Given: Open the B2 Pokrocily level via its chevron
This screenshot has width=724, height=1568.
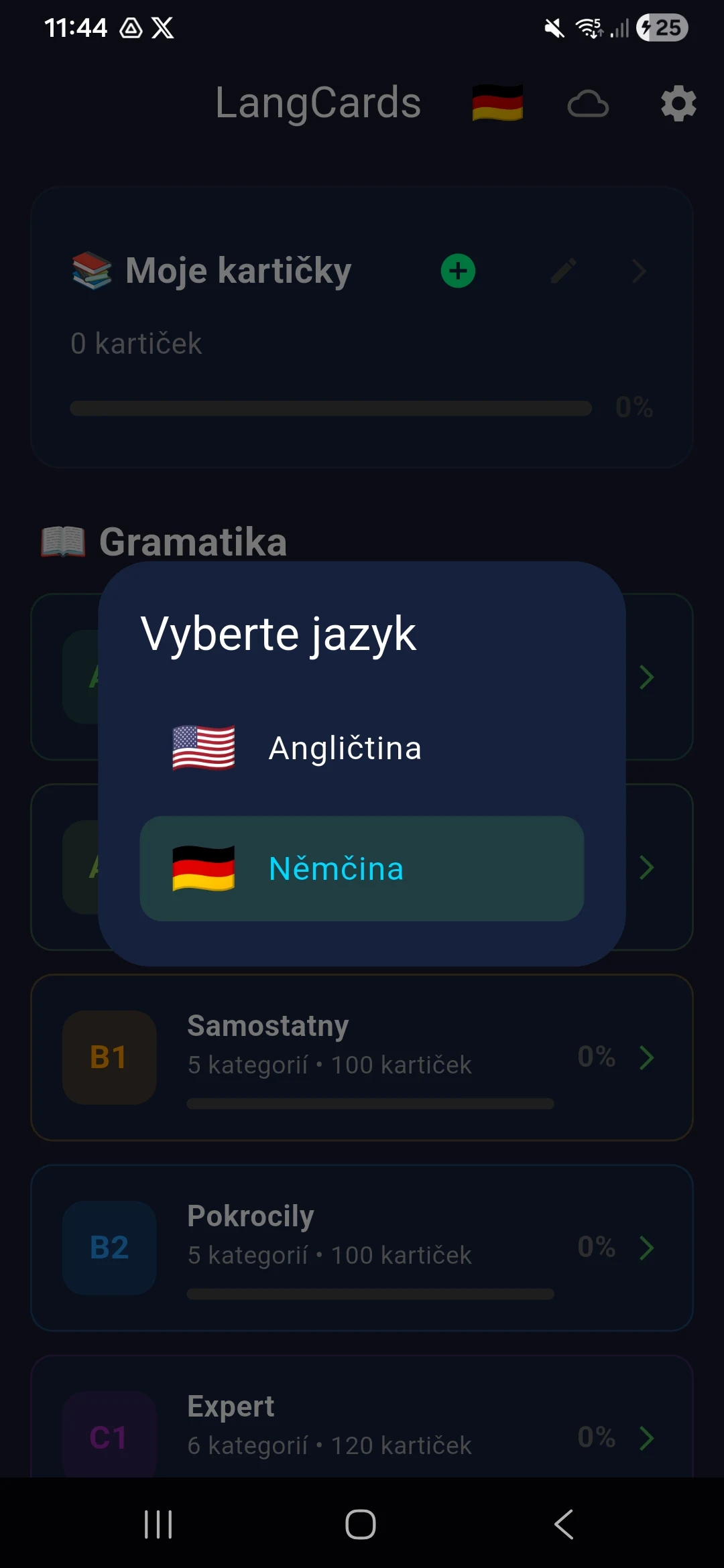Looking at the screenshot, I should (646, 1248).
